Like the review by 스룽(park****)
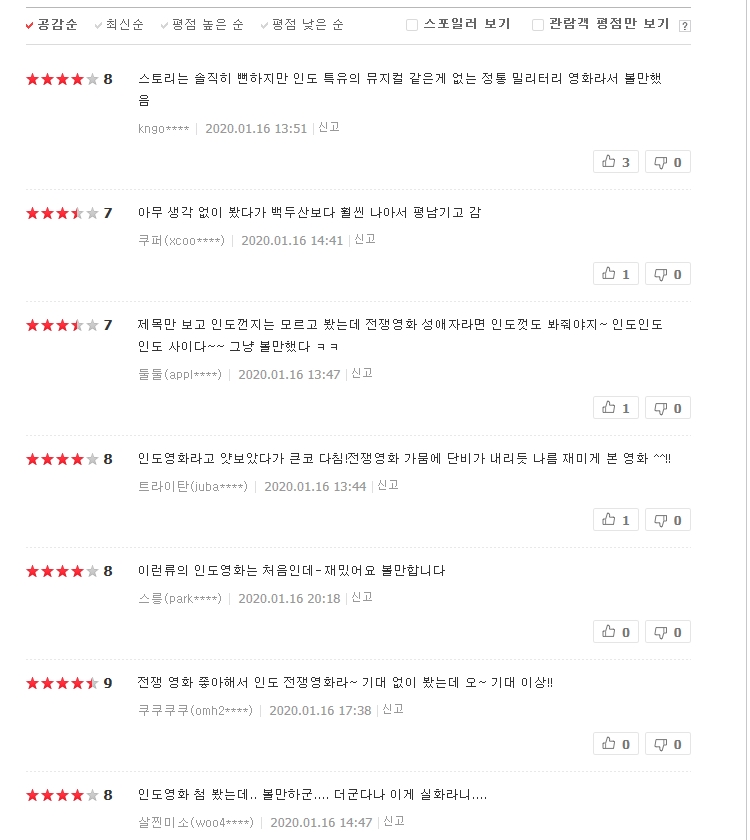 [x=616, y=632]
